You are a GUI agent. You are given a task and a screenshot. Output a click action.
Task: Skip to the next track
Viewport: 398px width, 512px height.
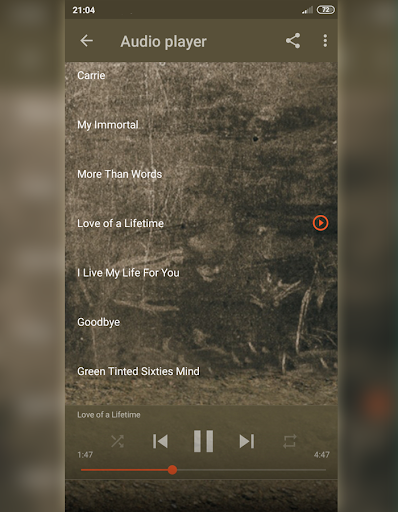point(247,441)
